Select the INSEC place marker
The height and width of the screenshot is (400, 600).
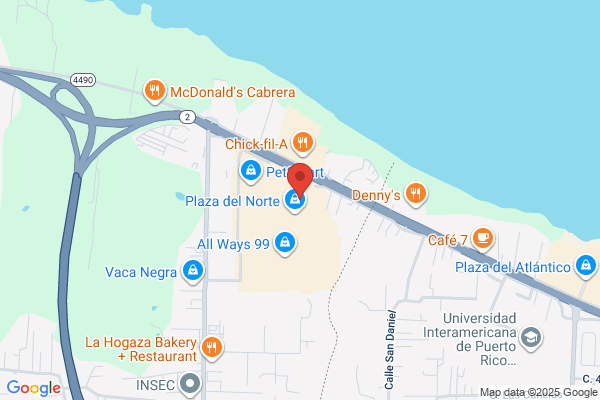coord(190,384)
